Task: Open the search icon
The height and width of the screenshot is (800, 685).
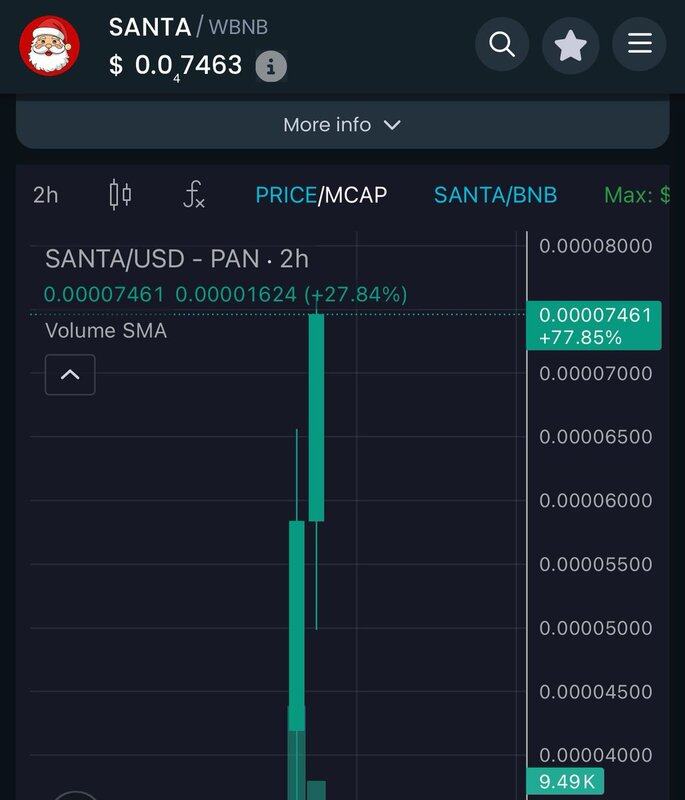Action: (x=502, y=45)
